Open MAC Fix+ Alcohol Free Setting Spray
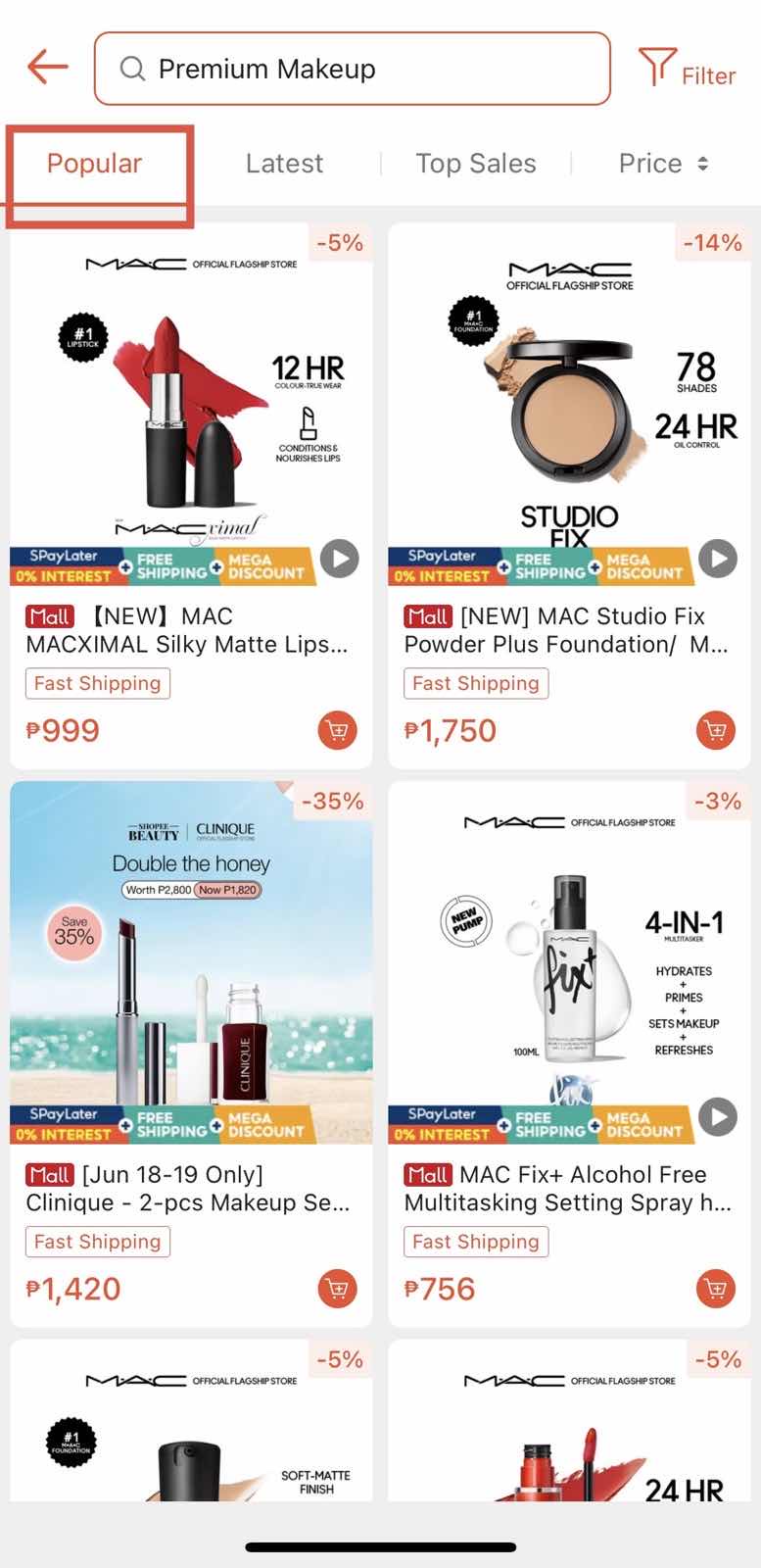The image size is (761, 1568). pyautogui.click(x=566, y=1188)
